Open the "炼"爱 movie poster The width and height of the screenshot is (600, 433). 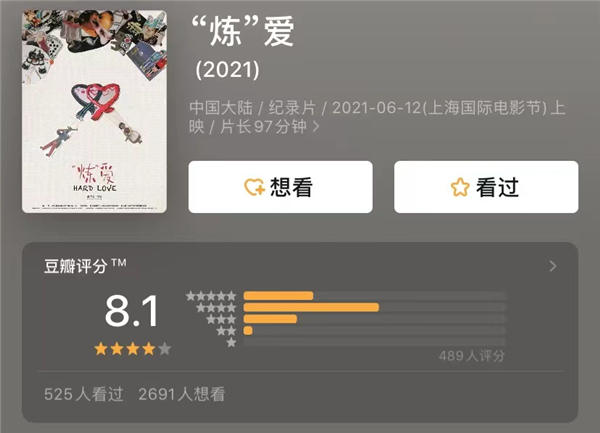pos(95,111)
